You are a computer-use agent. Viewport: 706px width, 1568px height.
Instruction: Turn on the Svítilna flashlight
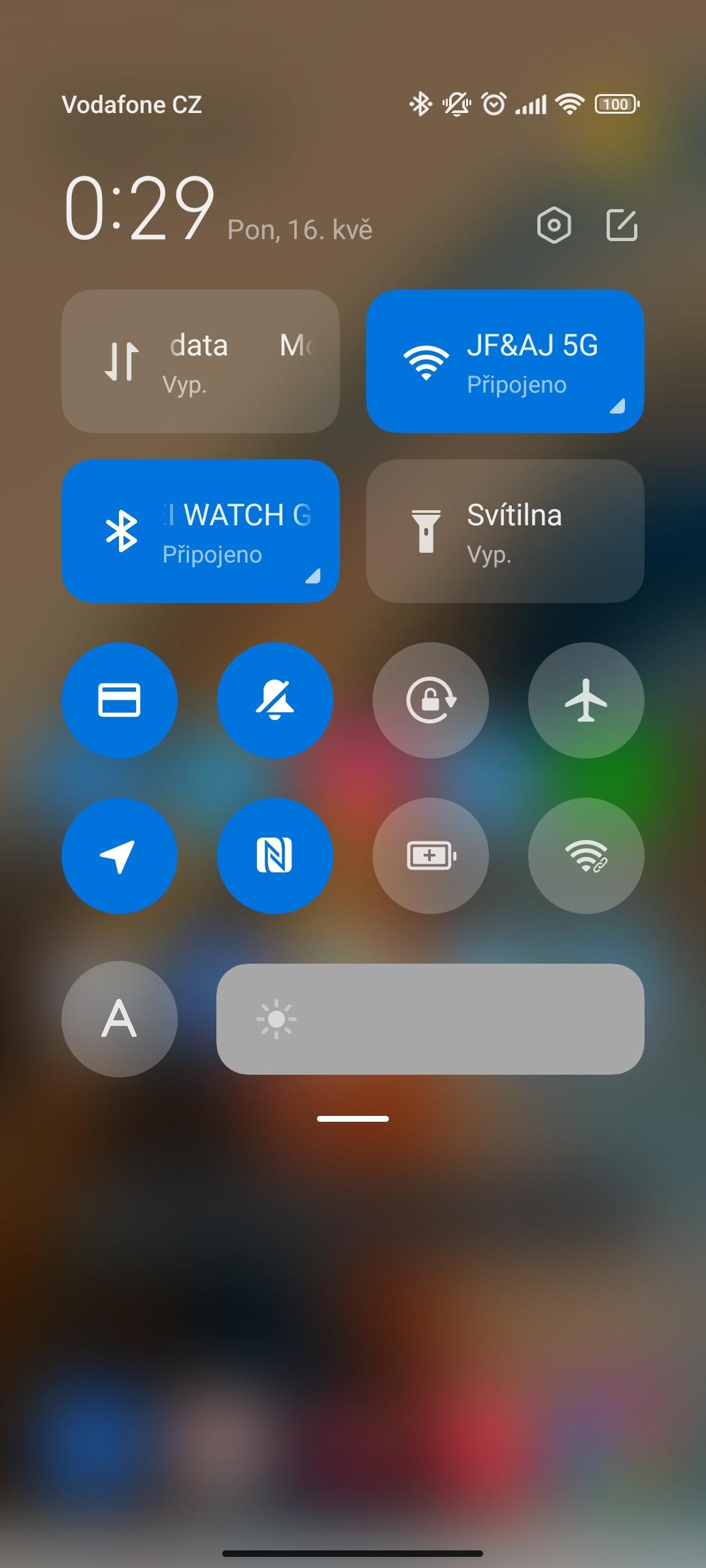[x=505, y=531]
